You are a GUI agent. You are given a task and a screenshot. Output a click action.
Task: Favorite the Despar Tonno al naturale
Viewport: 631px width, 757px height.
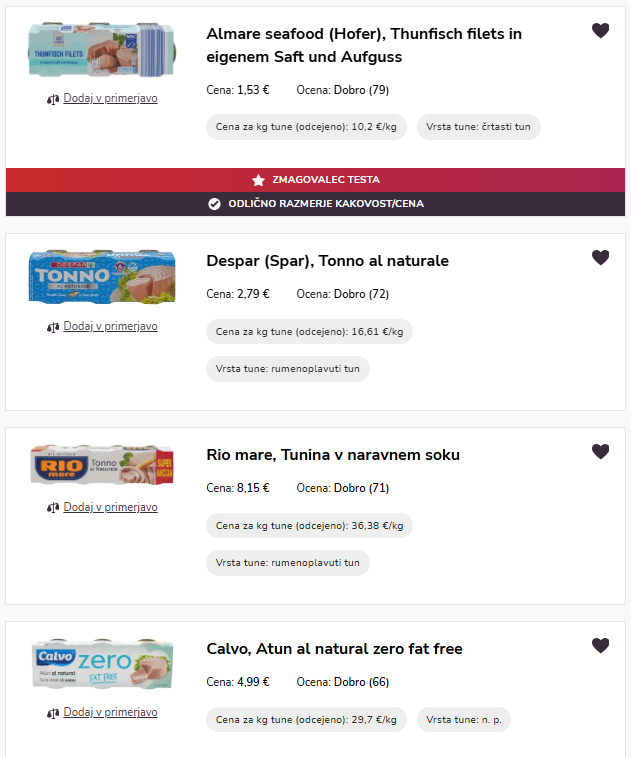point(600,258)
